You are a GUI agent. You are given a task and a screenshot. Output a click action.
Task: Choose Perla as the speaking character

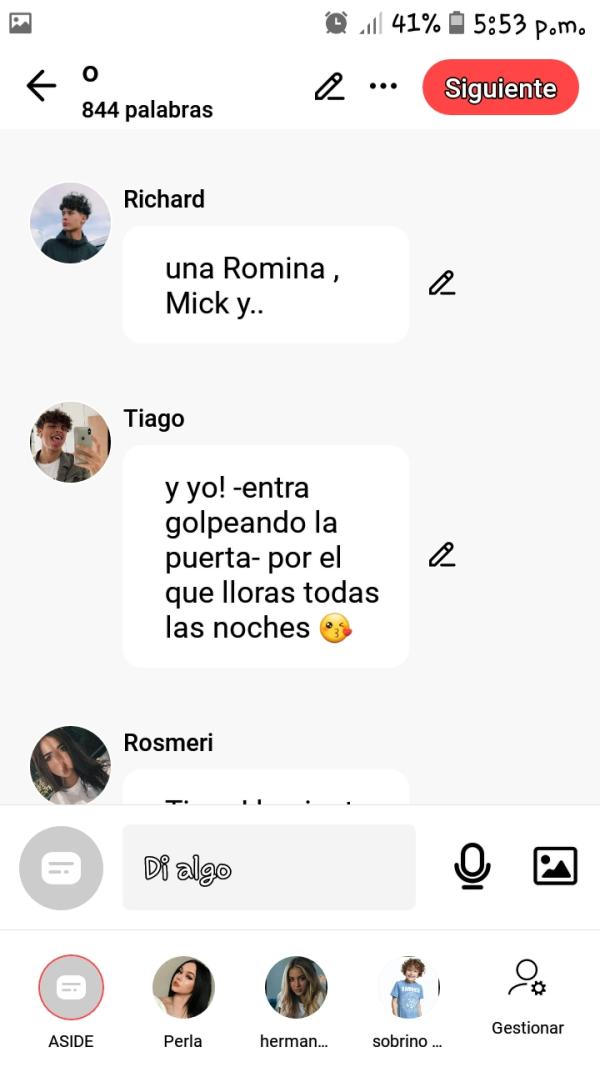pyautogui.click(x=183, y=988)
